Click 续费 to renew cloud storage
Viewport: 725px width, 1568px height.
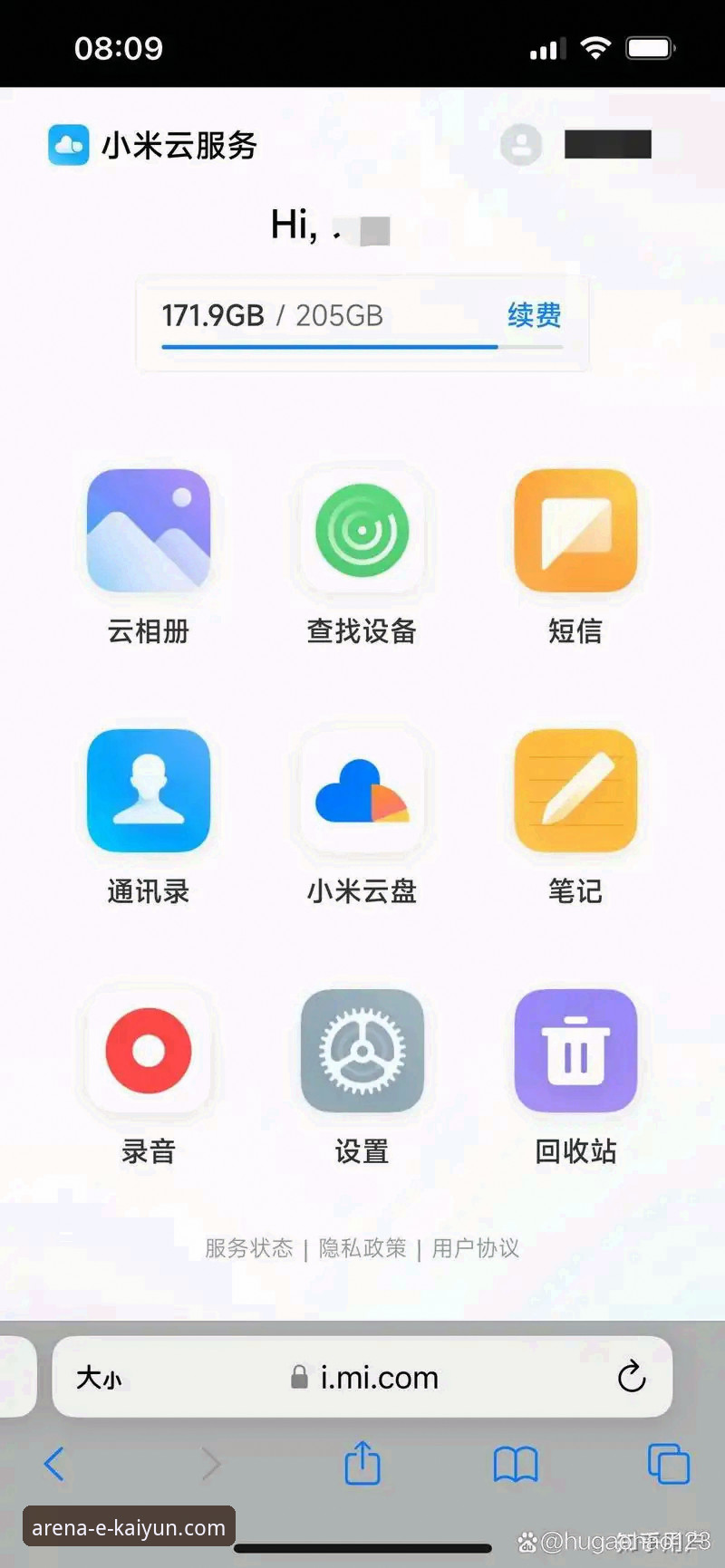coord(533,315)
